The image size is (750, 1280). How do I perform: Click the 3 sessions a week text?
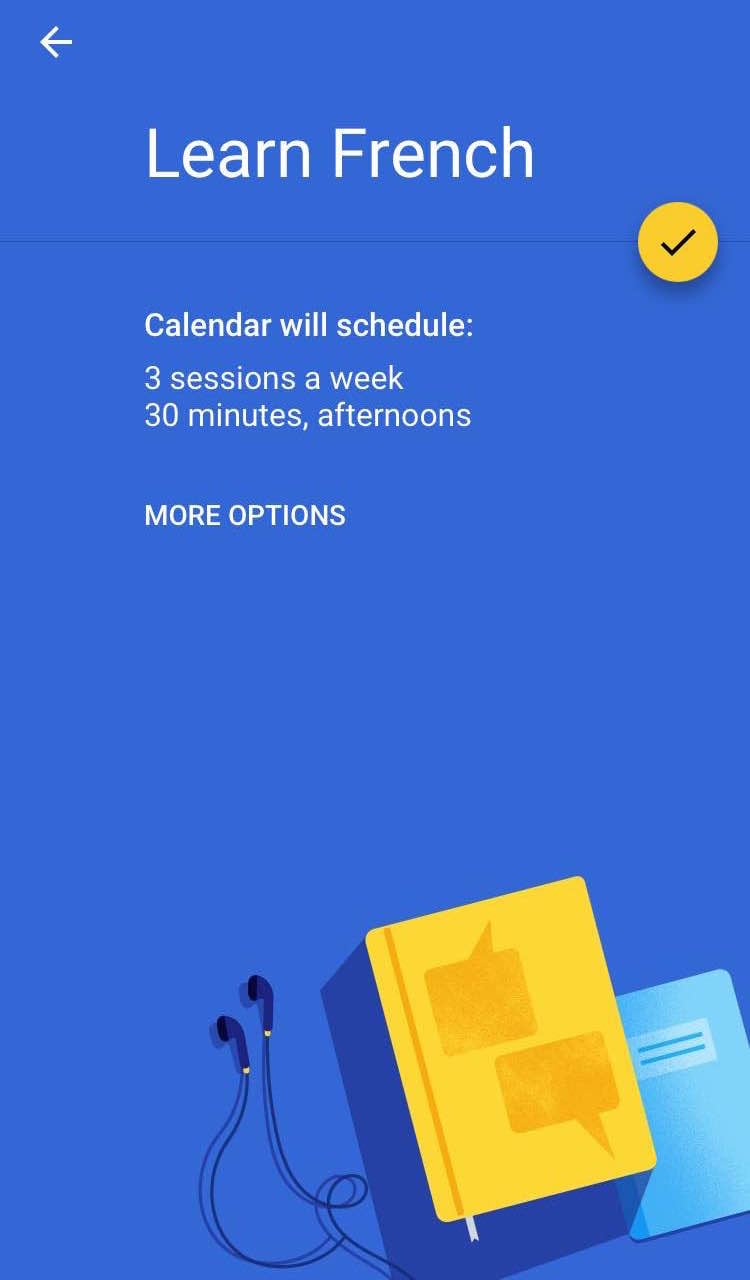(x=273, y=378)
